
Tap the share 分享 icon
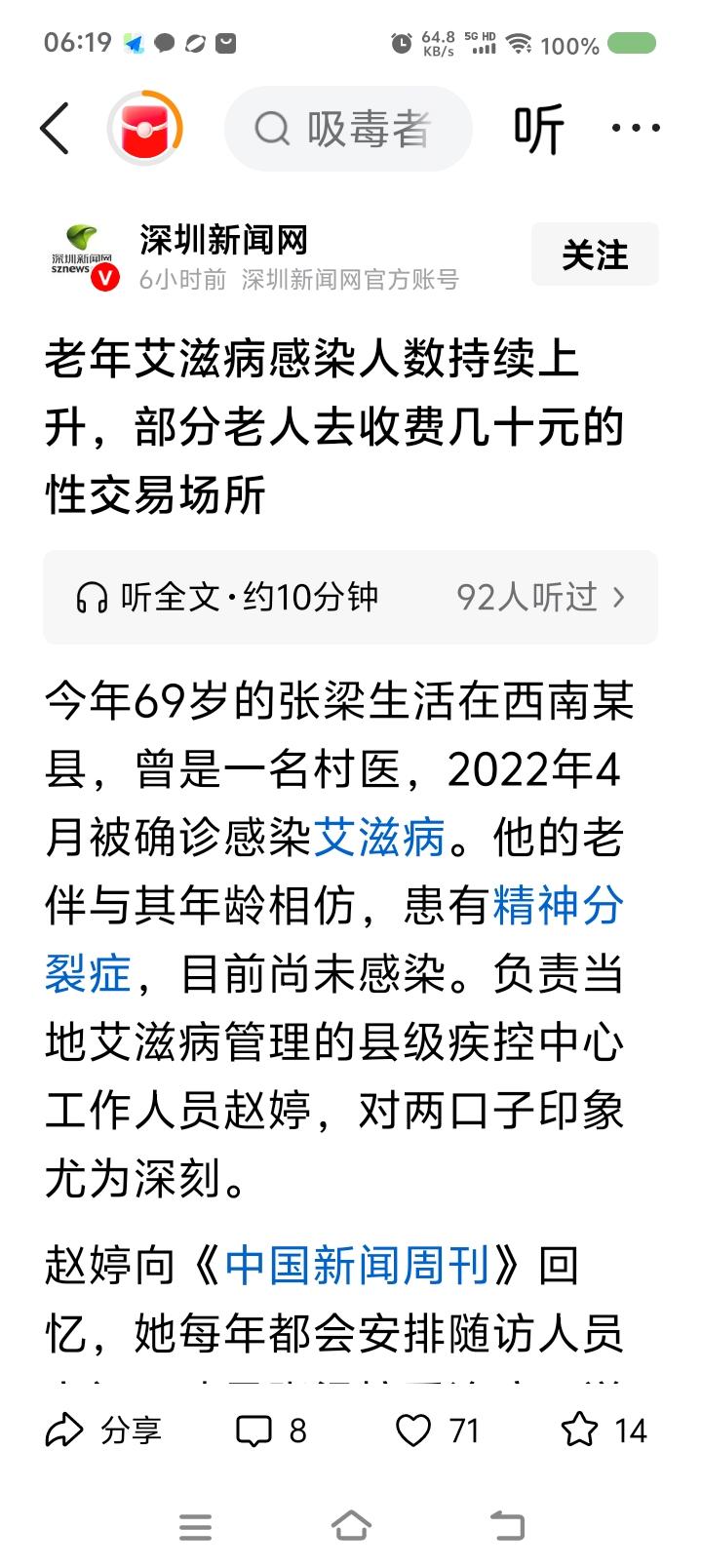[65, 1431]
